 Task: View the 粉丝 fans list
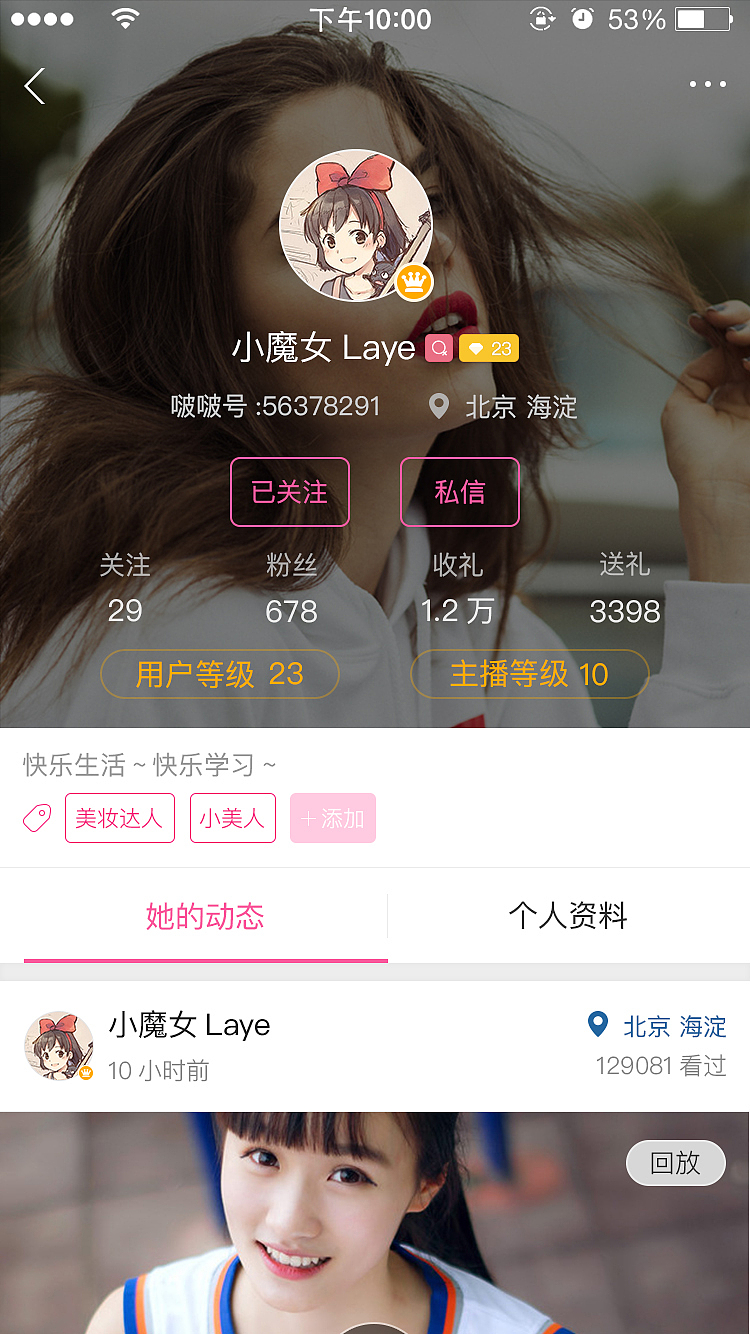coord(291,588)
